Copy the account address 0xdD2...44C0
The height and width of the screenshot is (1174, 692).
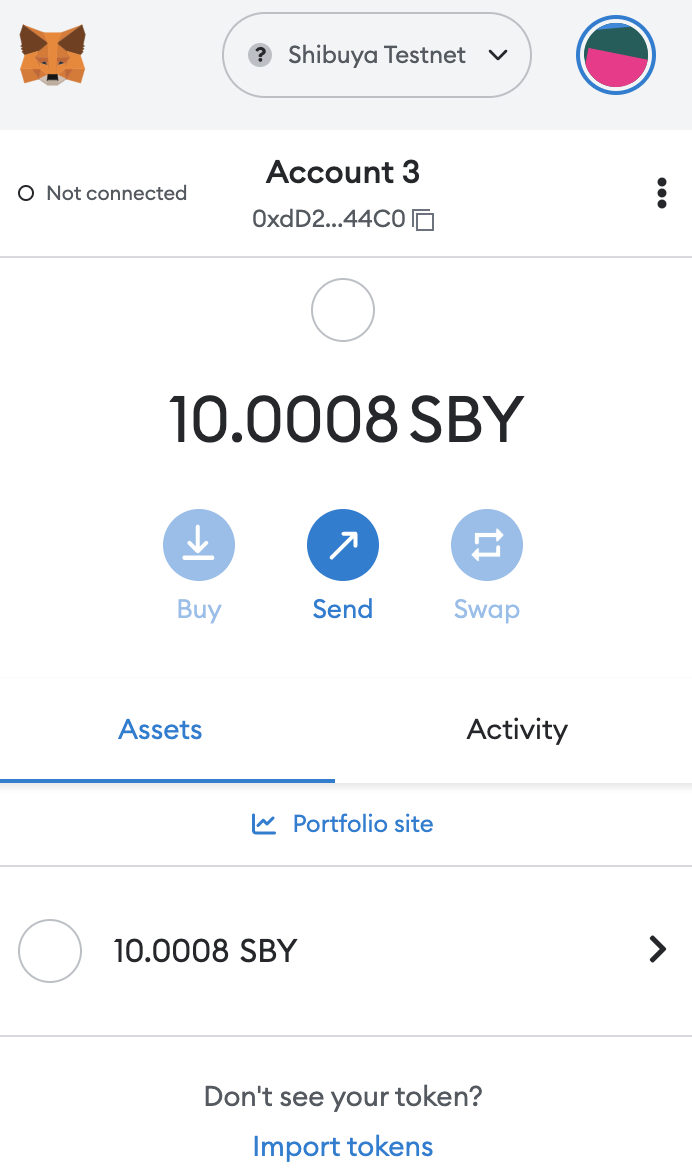coord(424,219)
